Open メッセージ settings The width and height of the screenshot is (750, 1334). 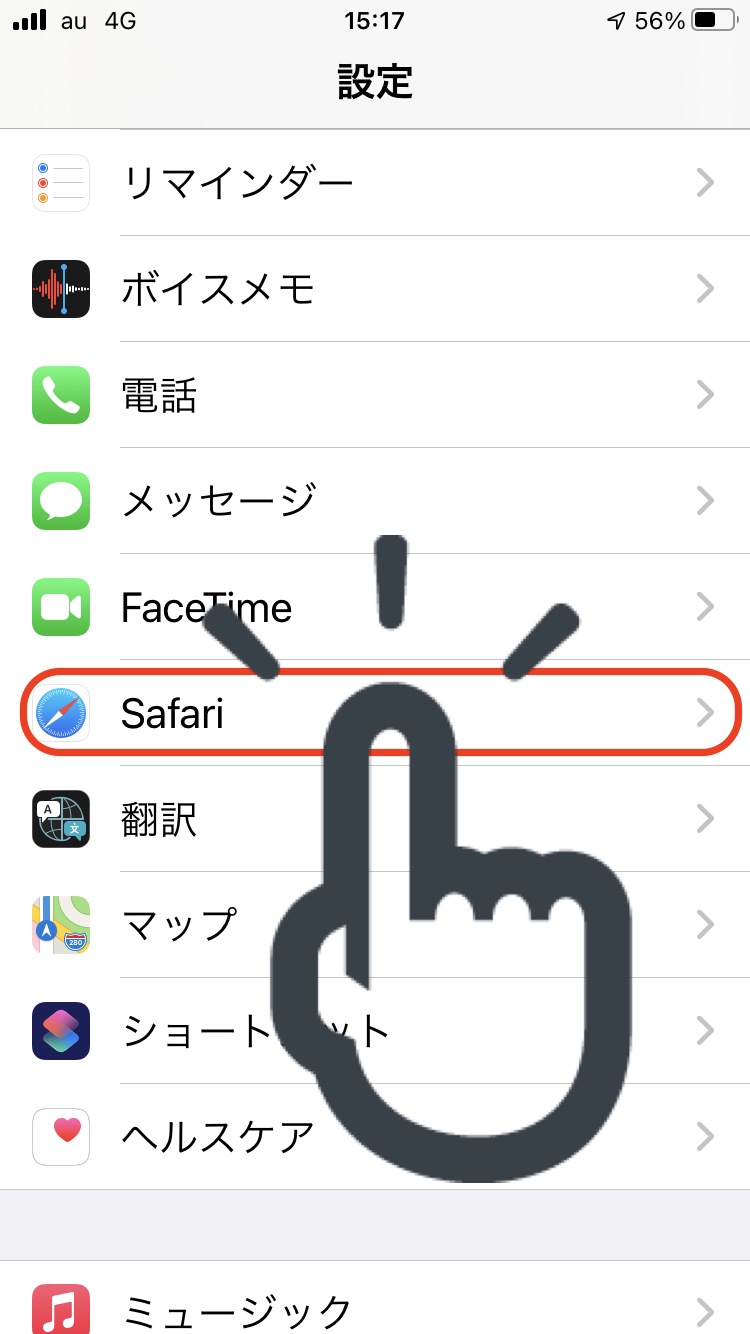coord(375,501)
